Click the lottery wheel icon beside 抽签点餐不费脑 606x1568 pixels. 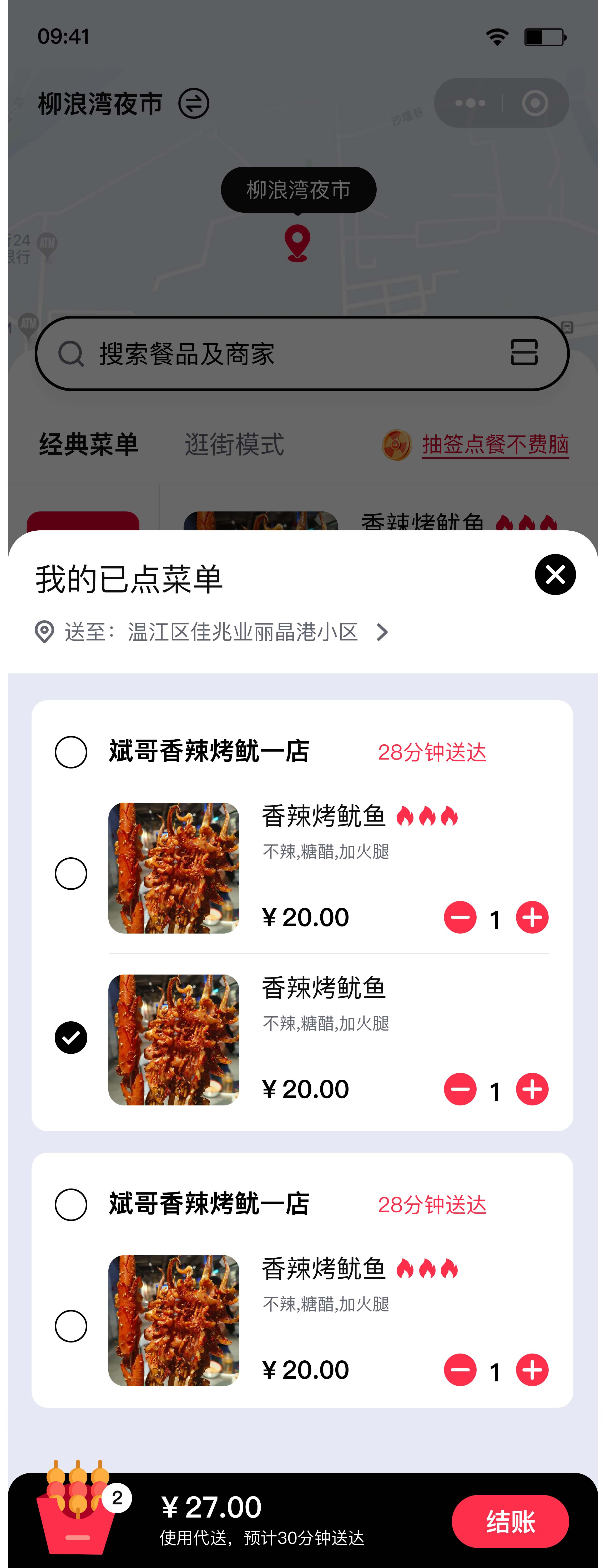(x=396, y=445)
